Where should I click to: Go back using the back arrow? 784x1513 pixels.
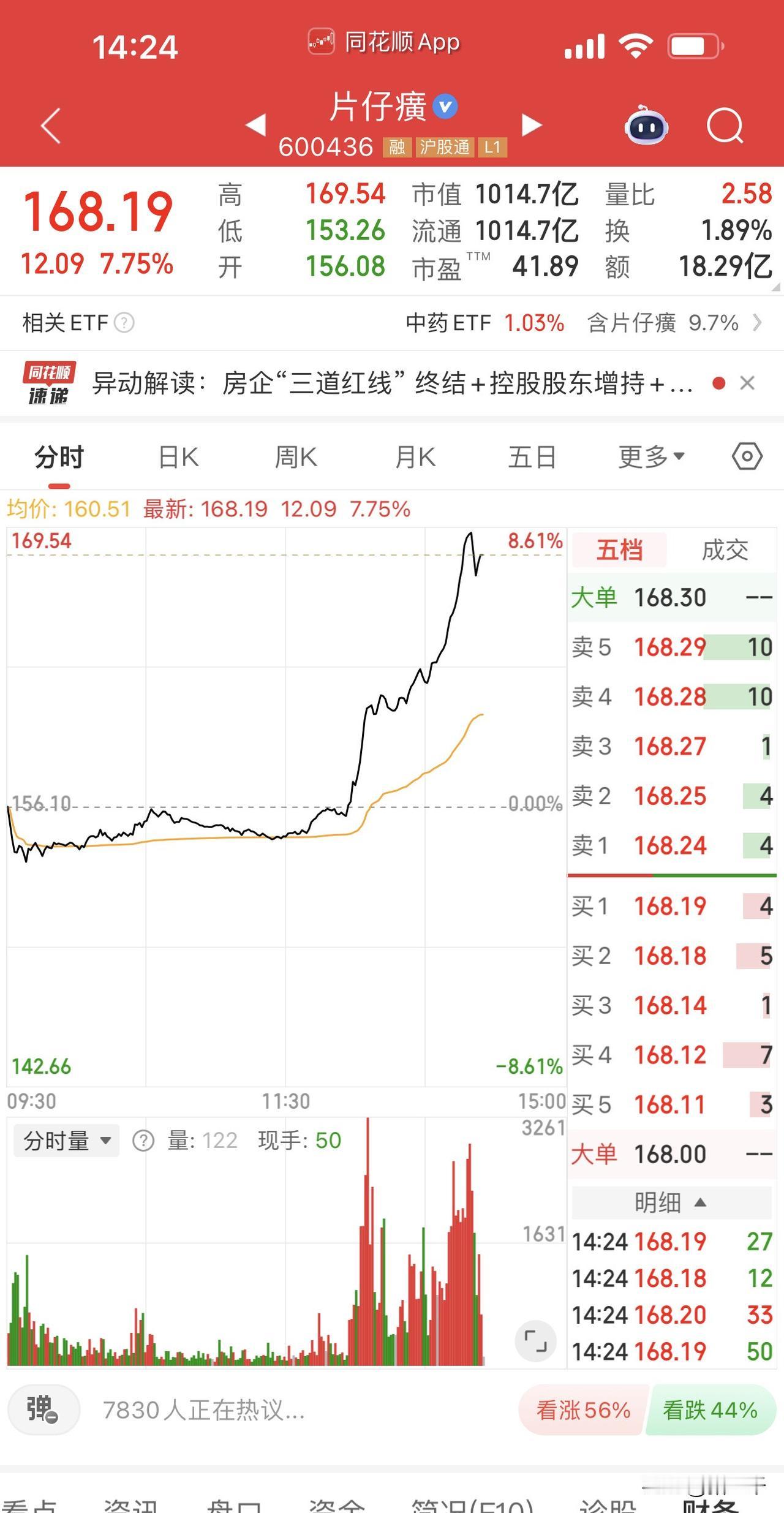click(x=50, y=125)
